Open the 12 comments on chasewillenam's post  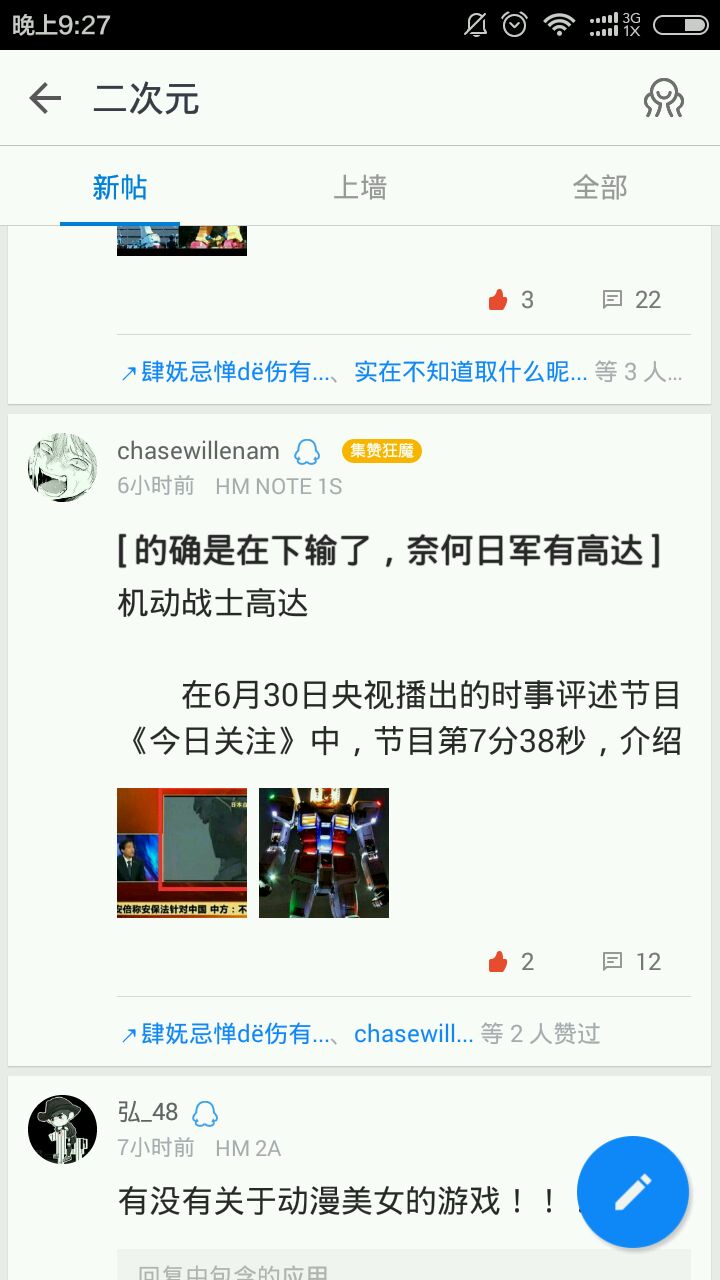click(632, 962)
